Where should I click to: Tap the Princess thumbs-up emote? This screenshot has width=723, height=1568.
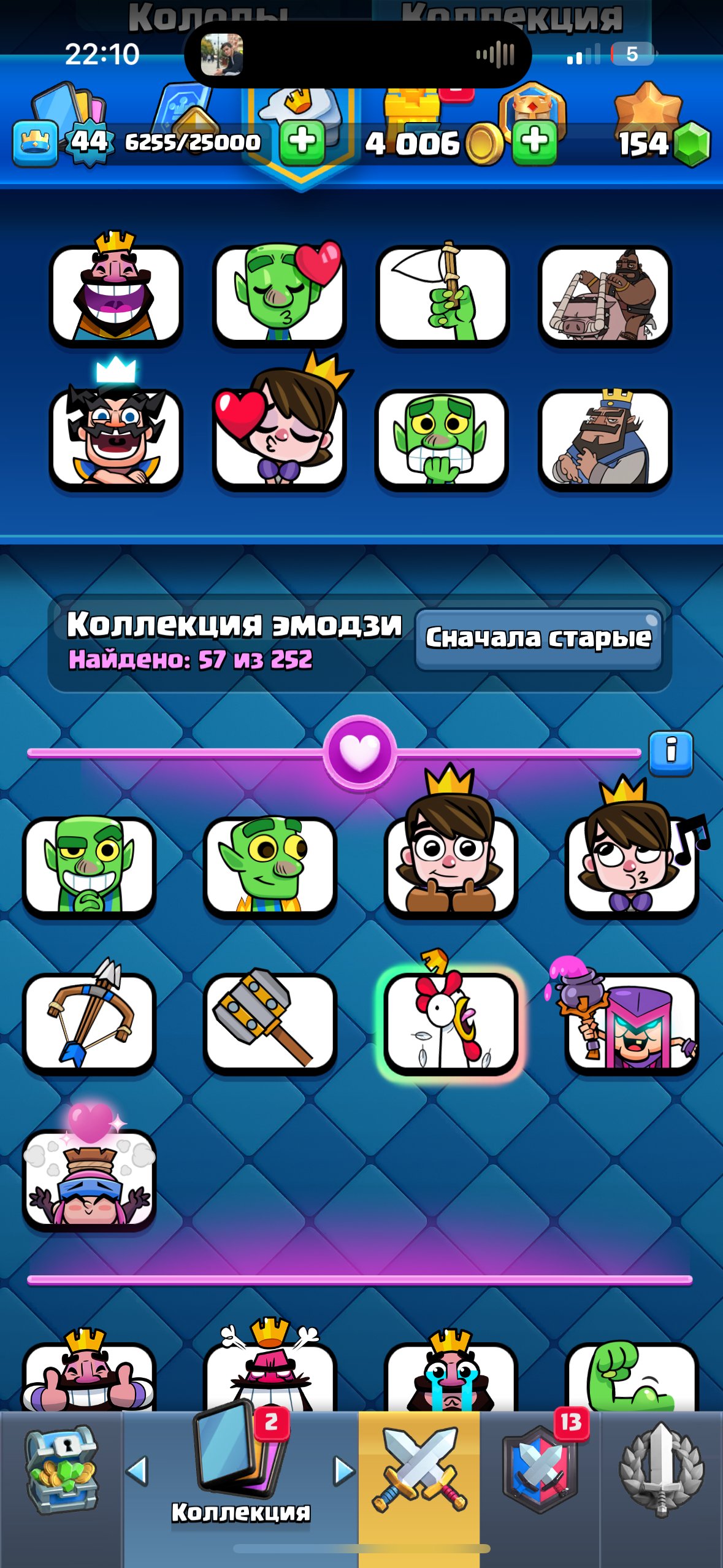pyautogui.click(x=451, y=865)
